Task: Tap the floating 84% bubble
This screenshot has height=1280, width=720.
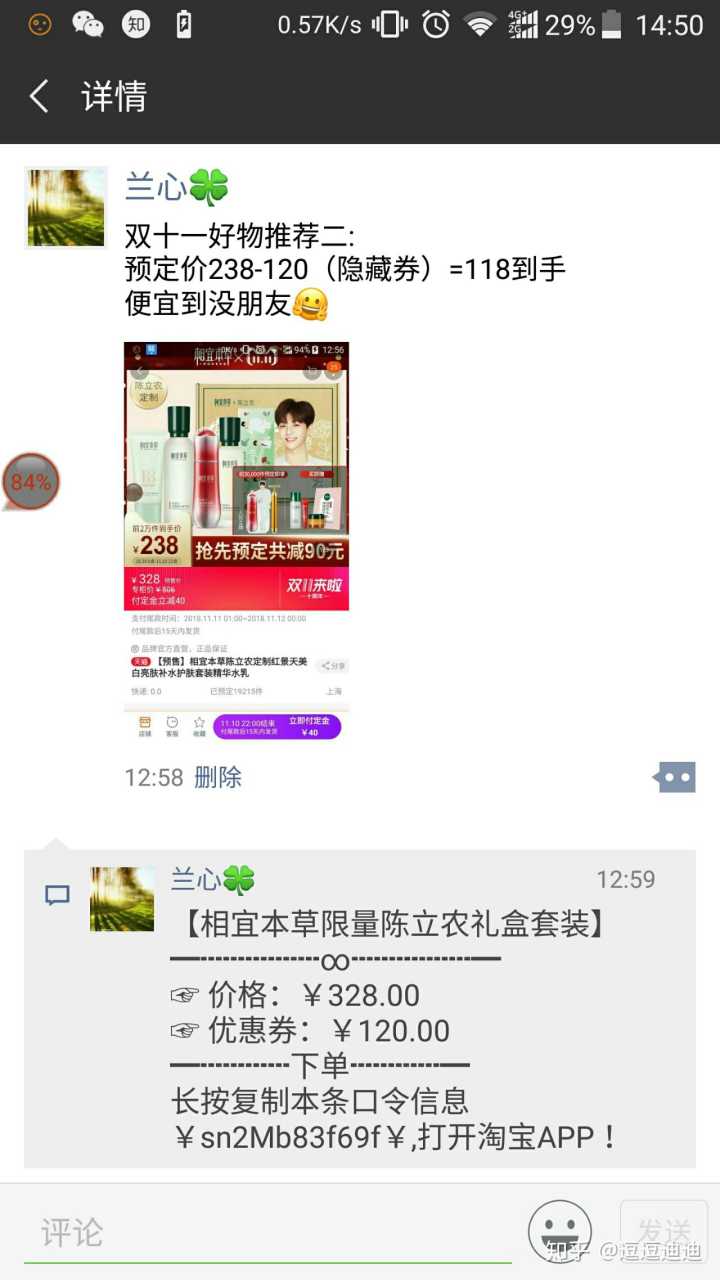Action: (32, 483)
